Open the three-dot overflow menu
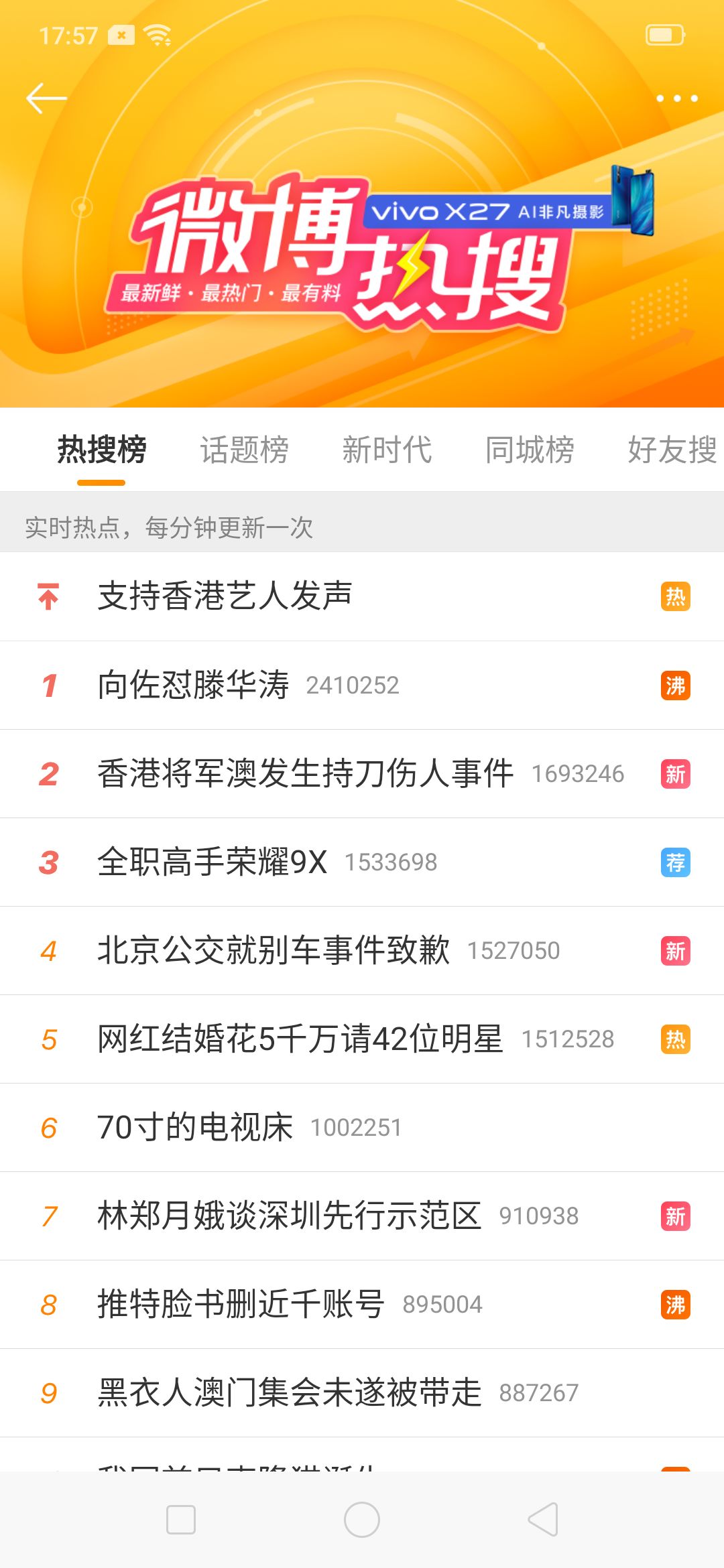 tap(676, 99)
